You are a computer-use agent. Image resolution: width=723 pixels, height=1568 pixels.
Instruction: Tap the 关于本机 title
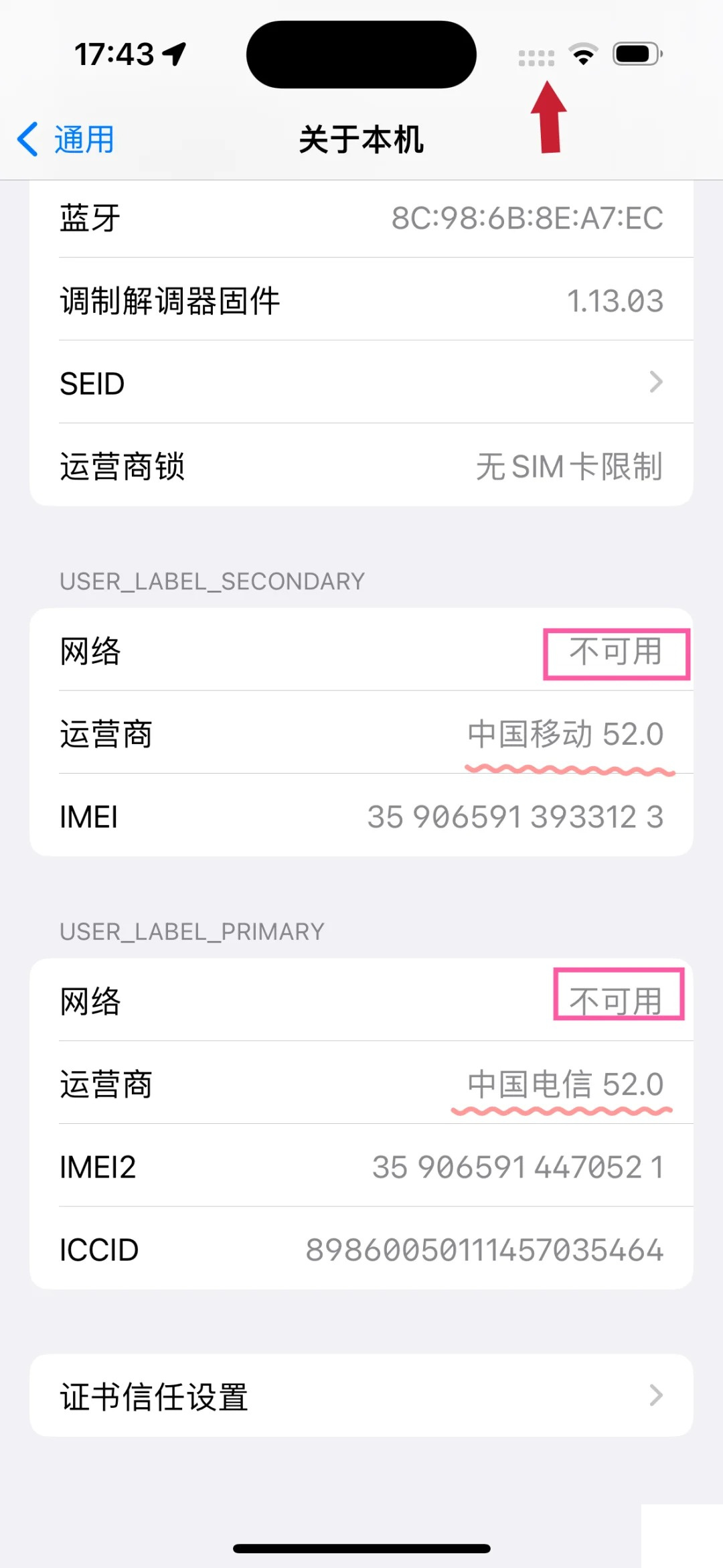[x=361, y=141]
